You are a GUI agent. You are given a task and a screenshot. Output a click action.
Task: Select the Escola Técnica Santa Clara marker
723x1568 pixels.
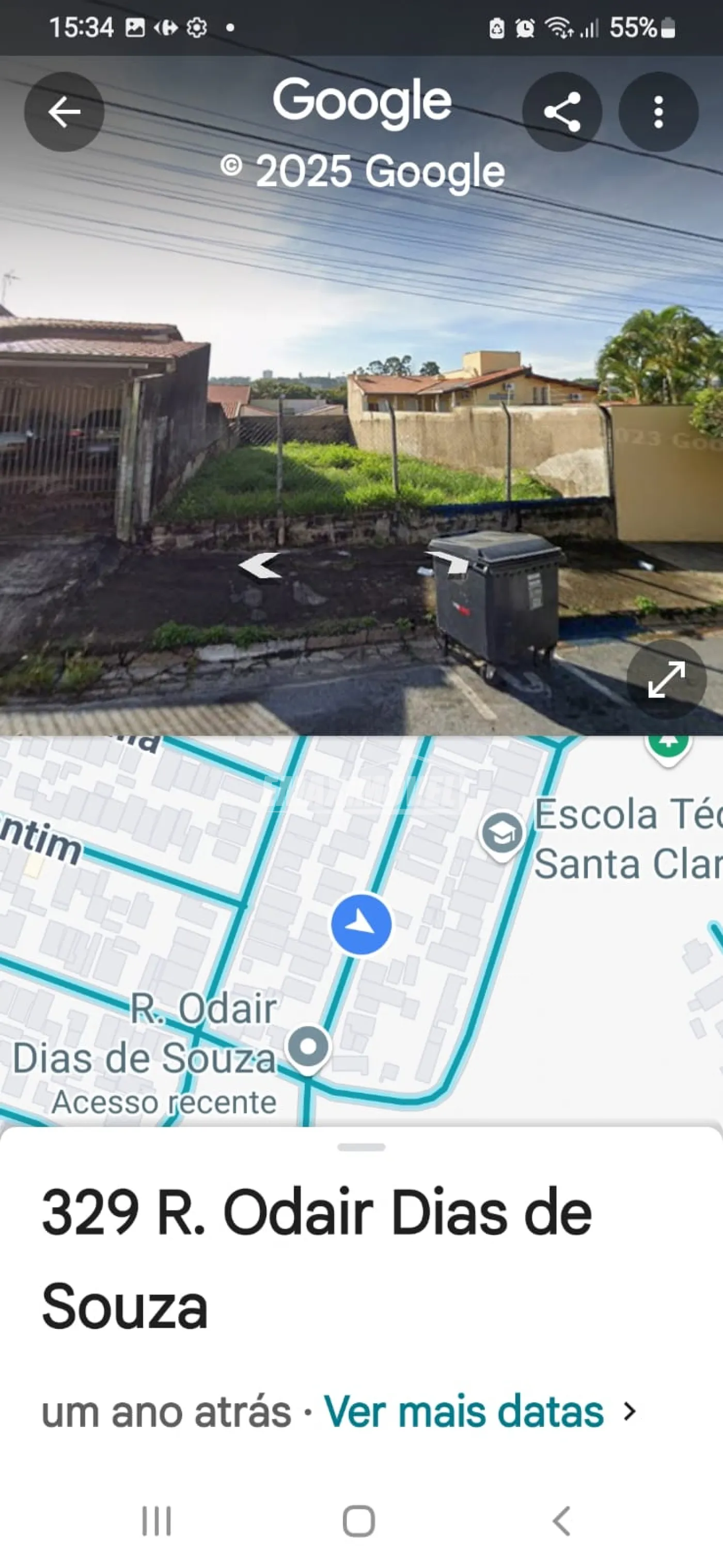(x=502, y=833)
